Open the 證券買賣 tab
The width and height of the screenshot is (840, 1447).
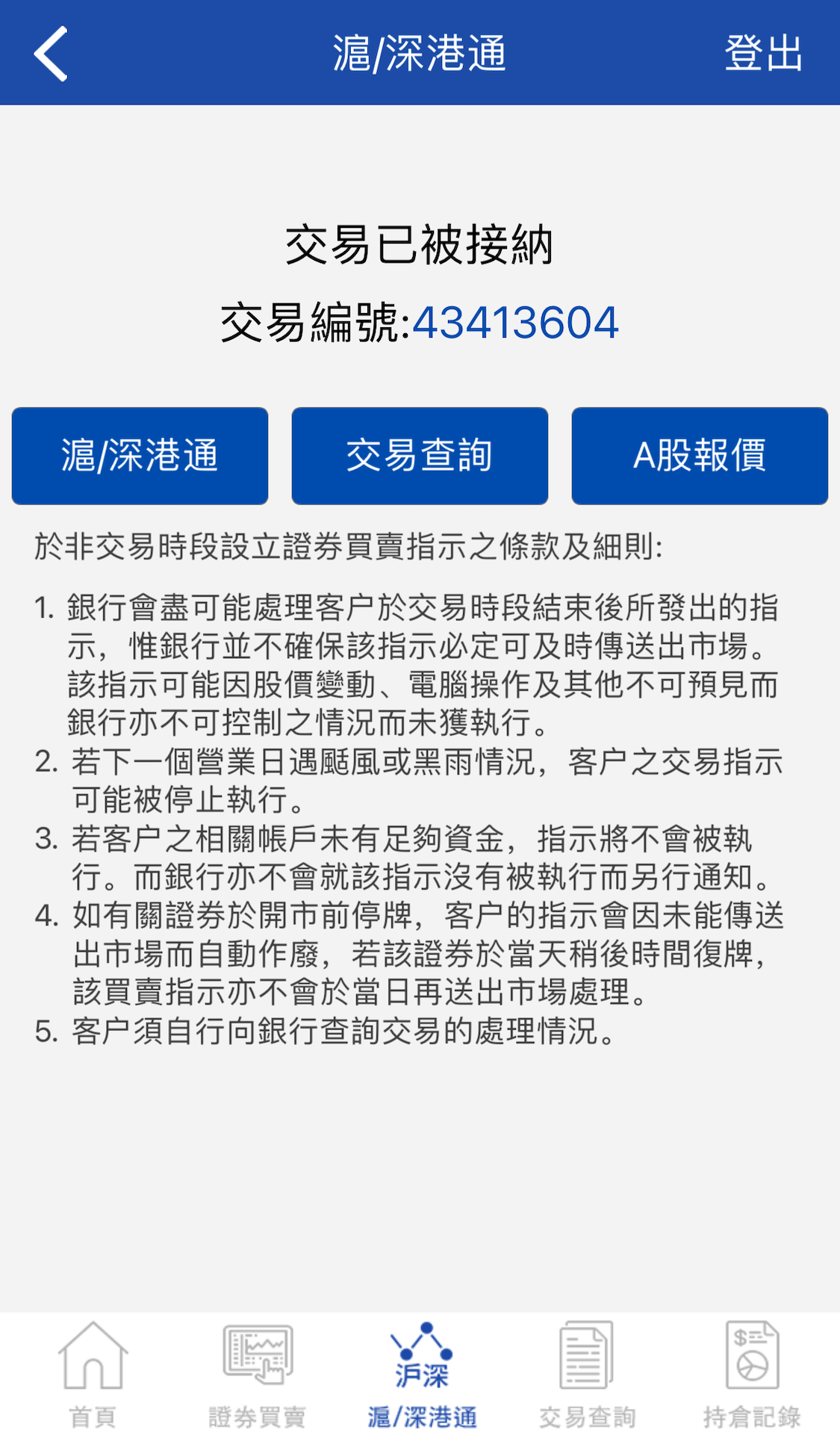click(x=257, y=1375)
